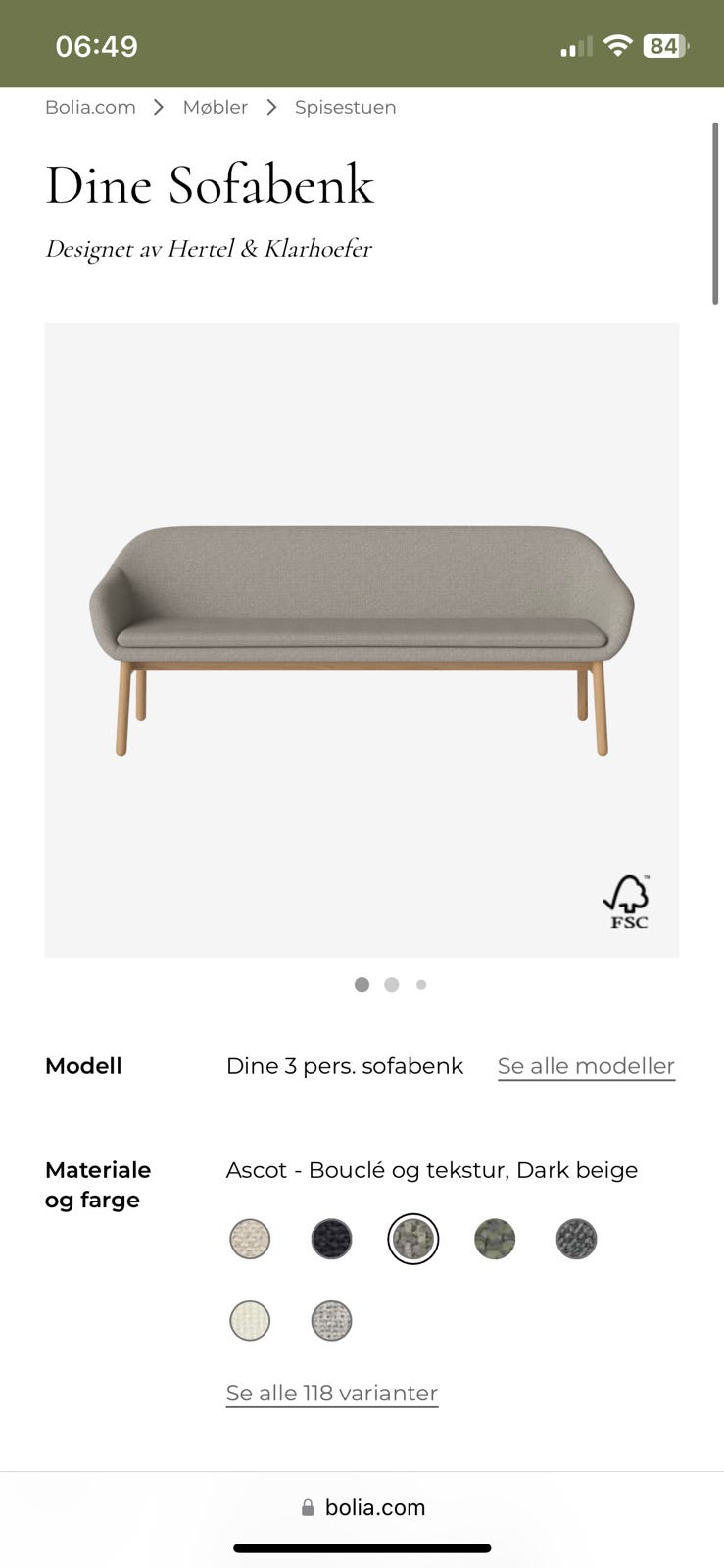Select the dark navy fabric swatch
This screenshot has height=1568, width=724.
330,1239
